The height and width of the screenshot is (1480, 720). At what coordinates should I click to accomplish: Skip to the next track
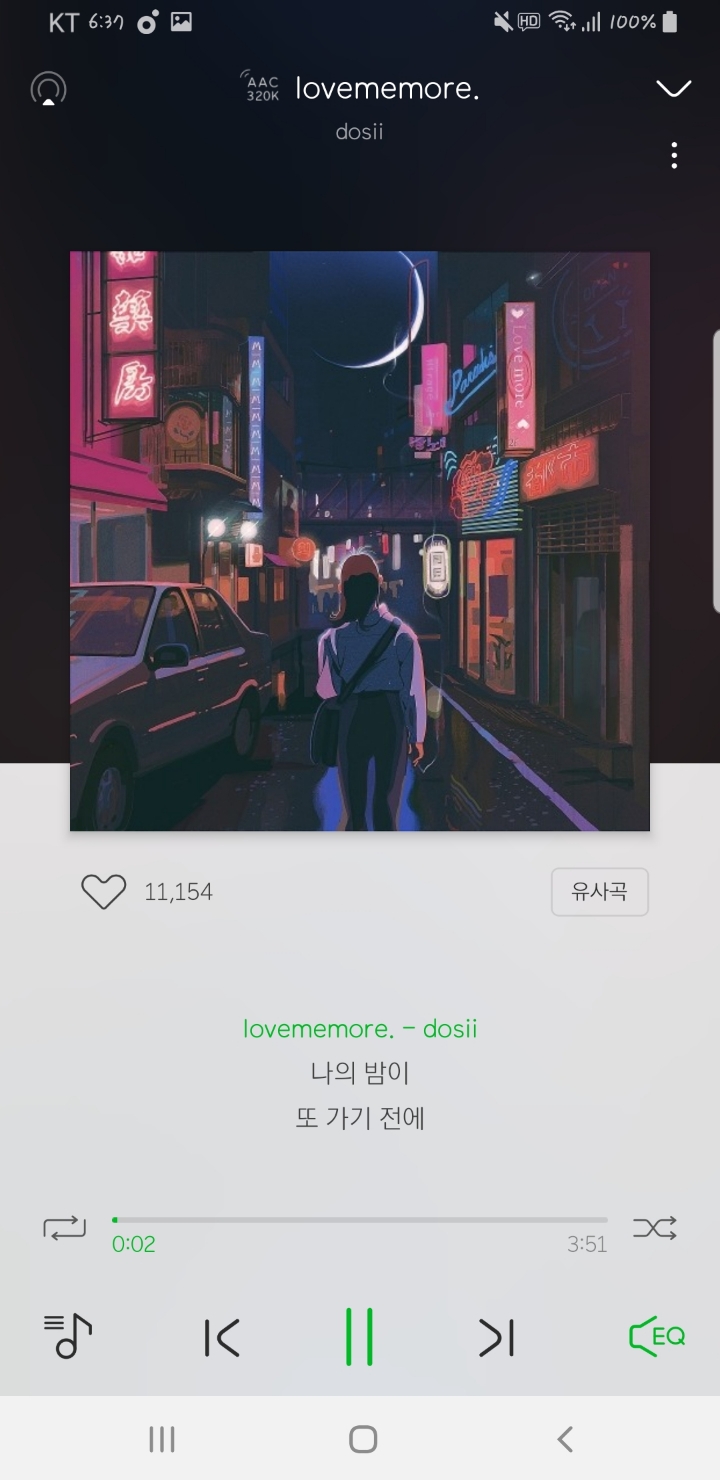pos(496,1335)
